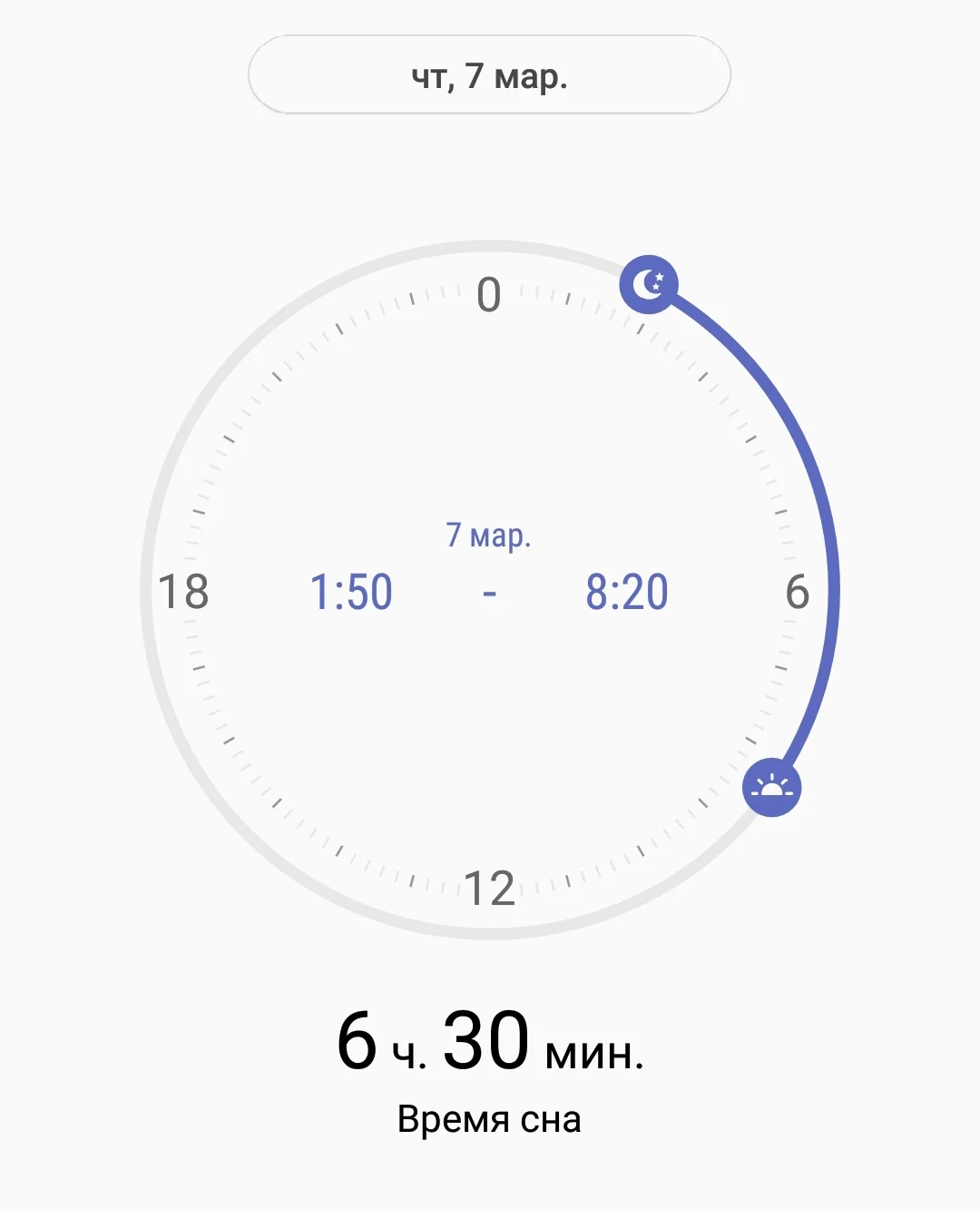This screenshot has width=980, height=1209.
Task: Tap the Время сна caption
Action: pos(490,1117)
